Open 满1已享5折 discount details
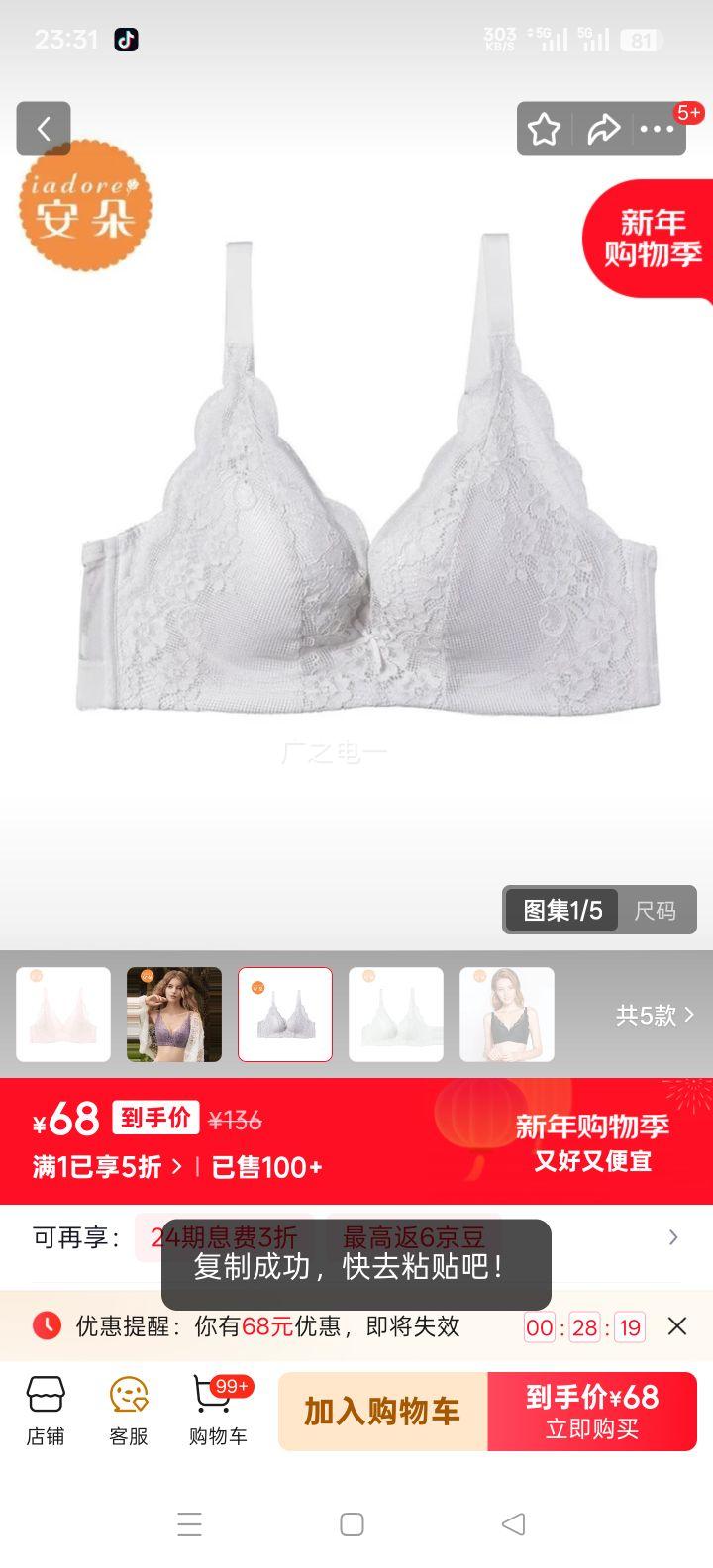The width and height of the screenshot is (713, 1568). click(x=109, y=1168)
